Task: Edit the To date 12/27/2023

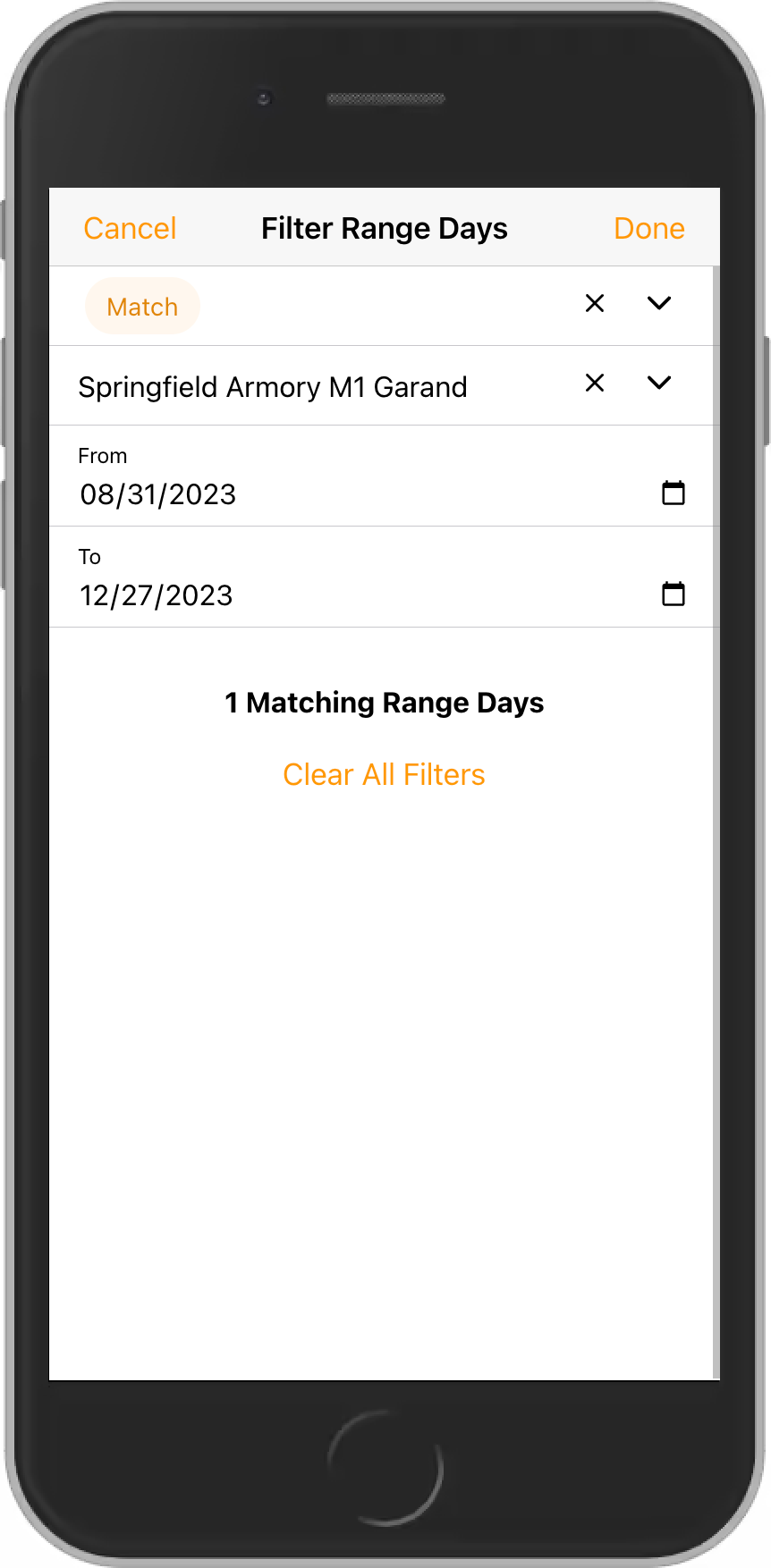Action: [x=157, y=595]
